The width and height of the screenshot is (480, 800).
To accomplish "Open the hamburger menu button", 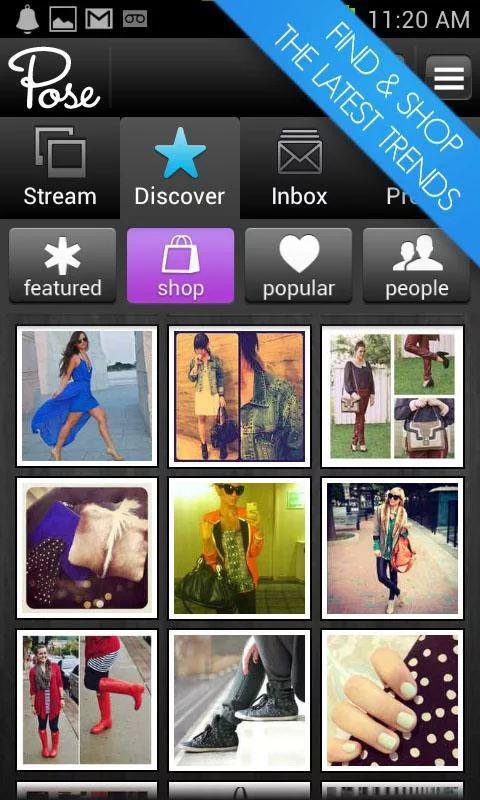I will (448, 78).
